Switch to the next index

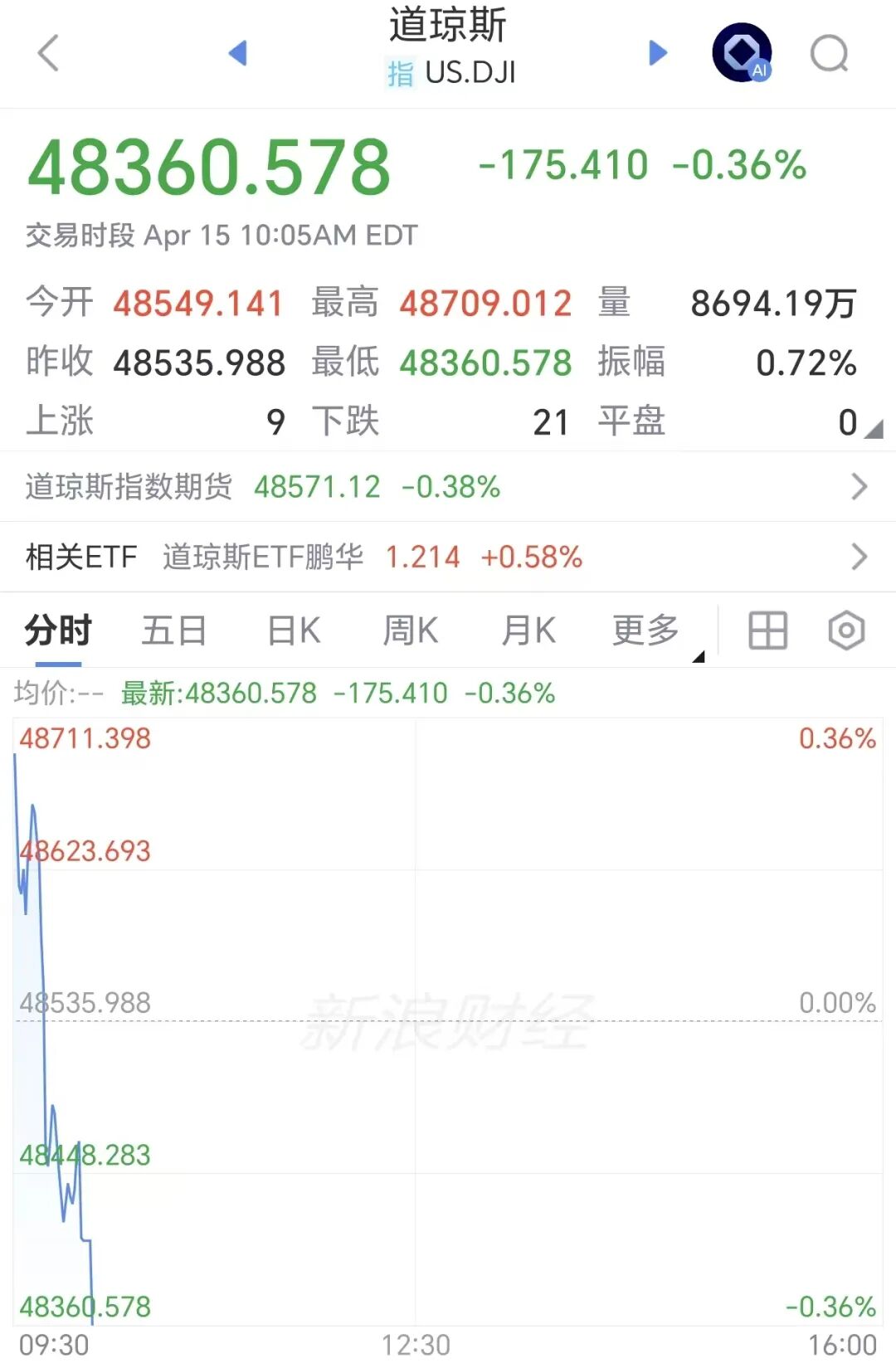[658, 53]
